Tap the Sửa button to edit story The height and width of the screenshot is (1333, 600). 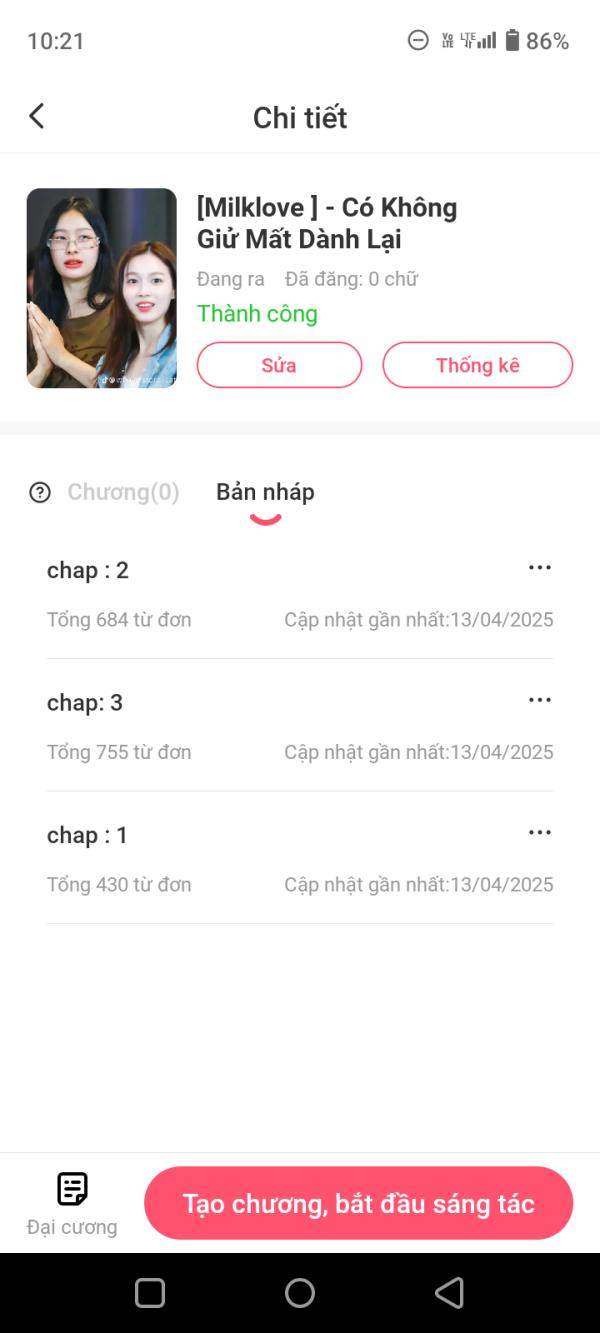tap(279, 365)
